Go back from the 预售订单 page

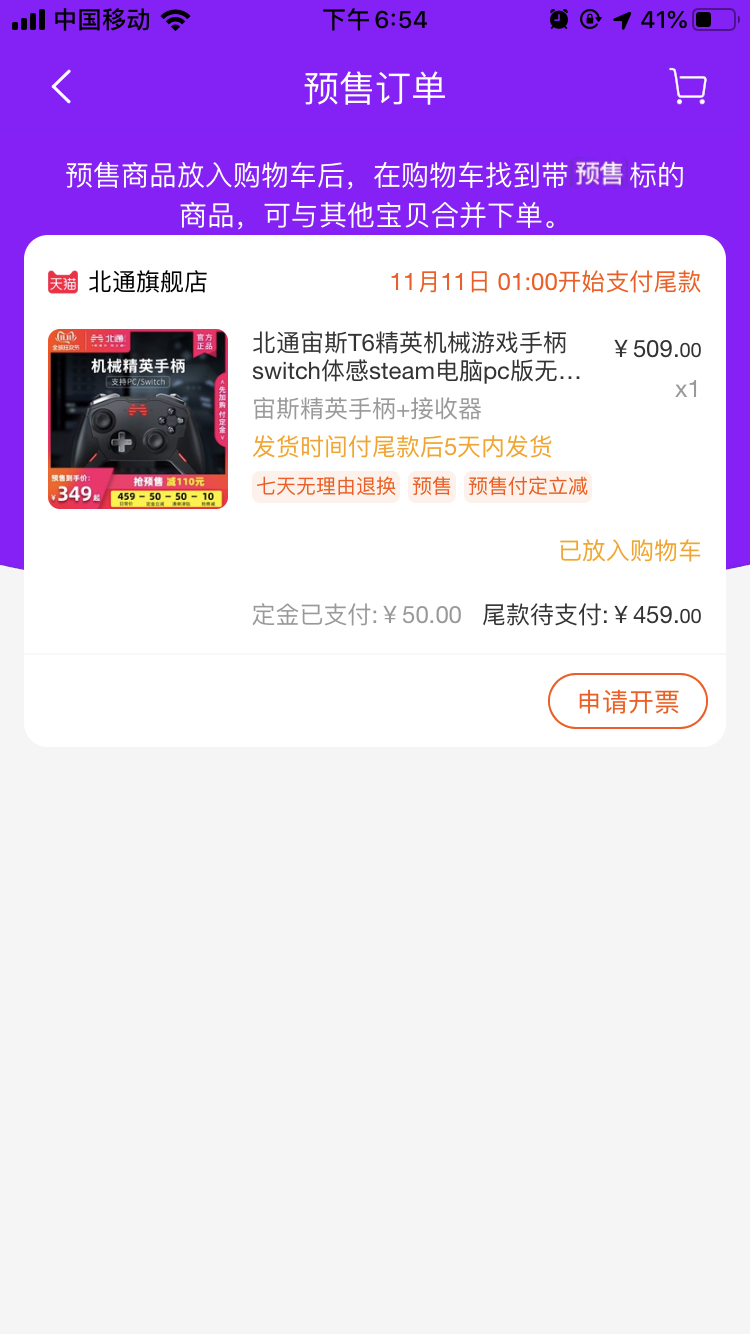tap(62, 87)
